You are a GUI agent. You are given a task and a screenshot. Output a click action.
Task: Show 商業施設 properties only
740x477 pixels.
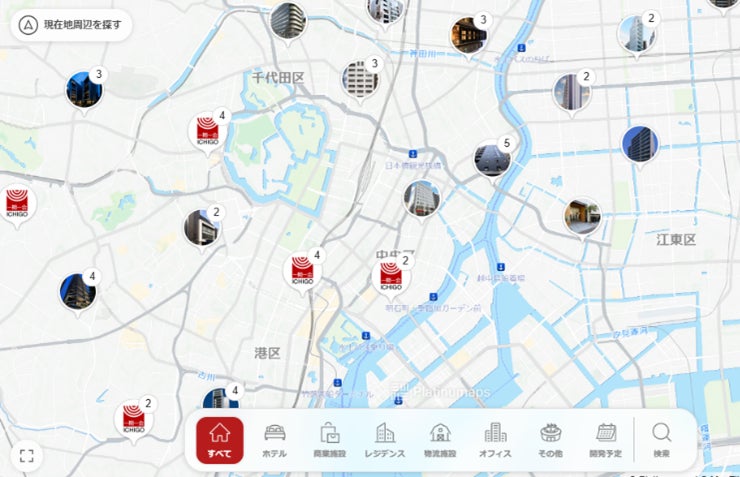click(329, 440)
